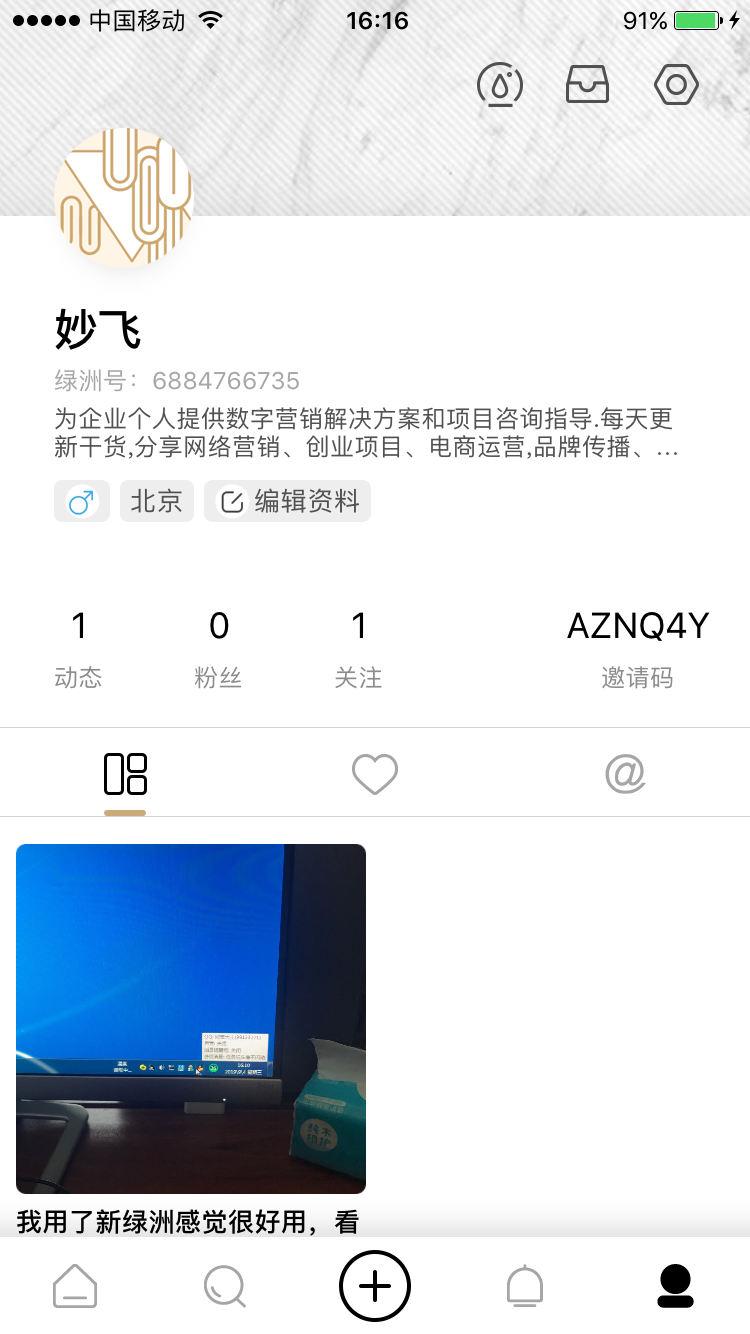Image resolution: width=750 pixels, height=1334 pixels.
Task: Switch to the liked heart tab
Action: point(375,775)
